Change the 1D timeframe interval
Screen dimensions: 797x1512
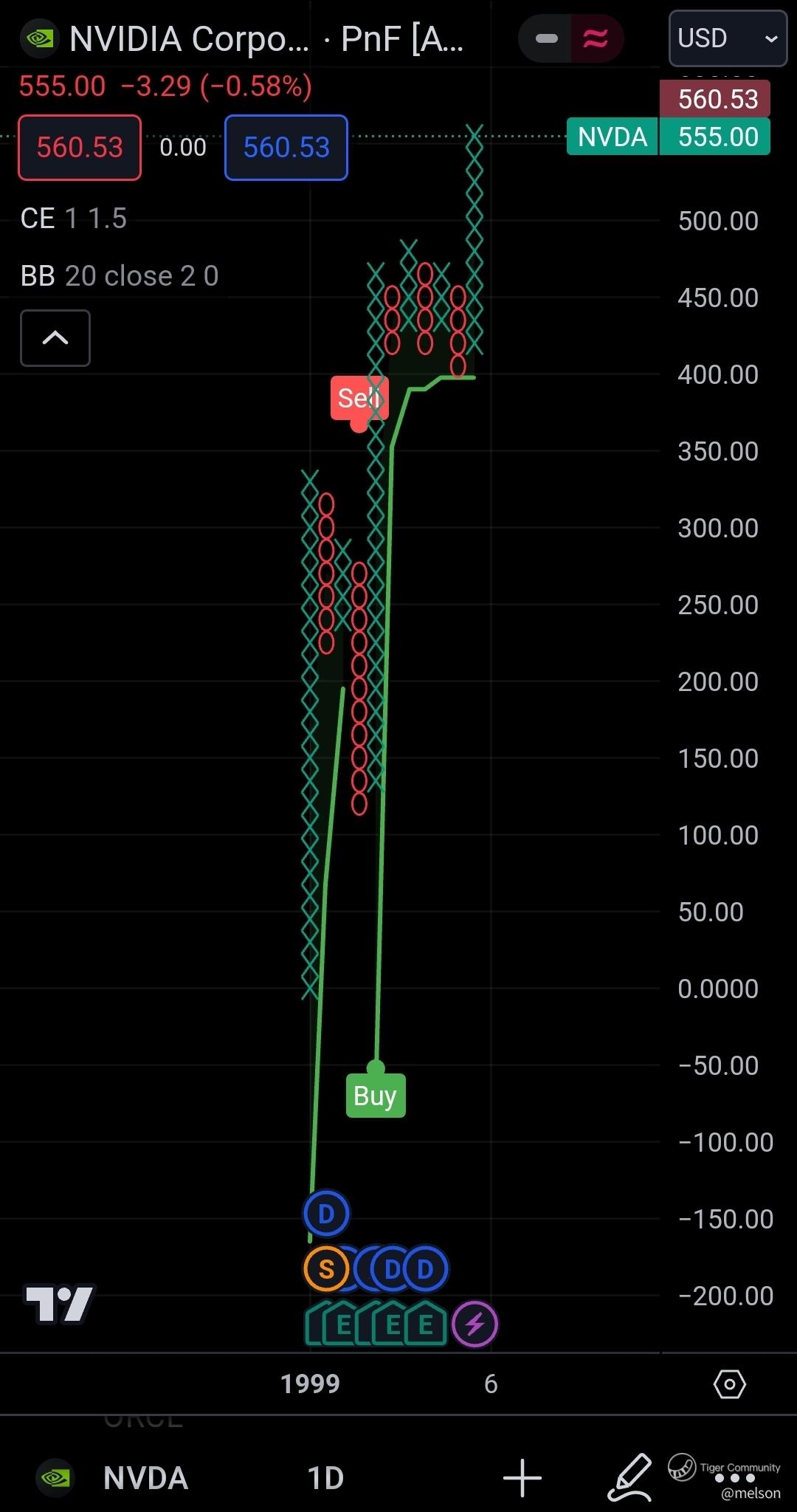coord(325,1478)
